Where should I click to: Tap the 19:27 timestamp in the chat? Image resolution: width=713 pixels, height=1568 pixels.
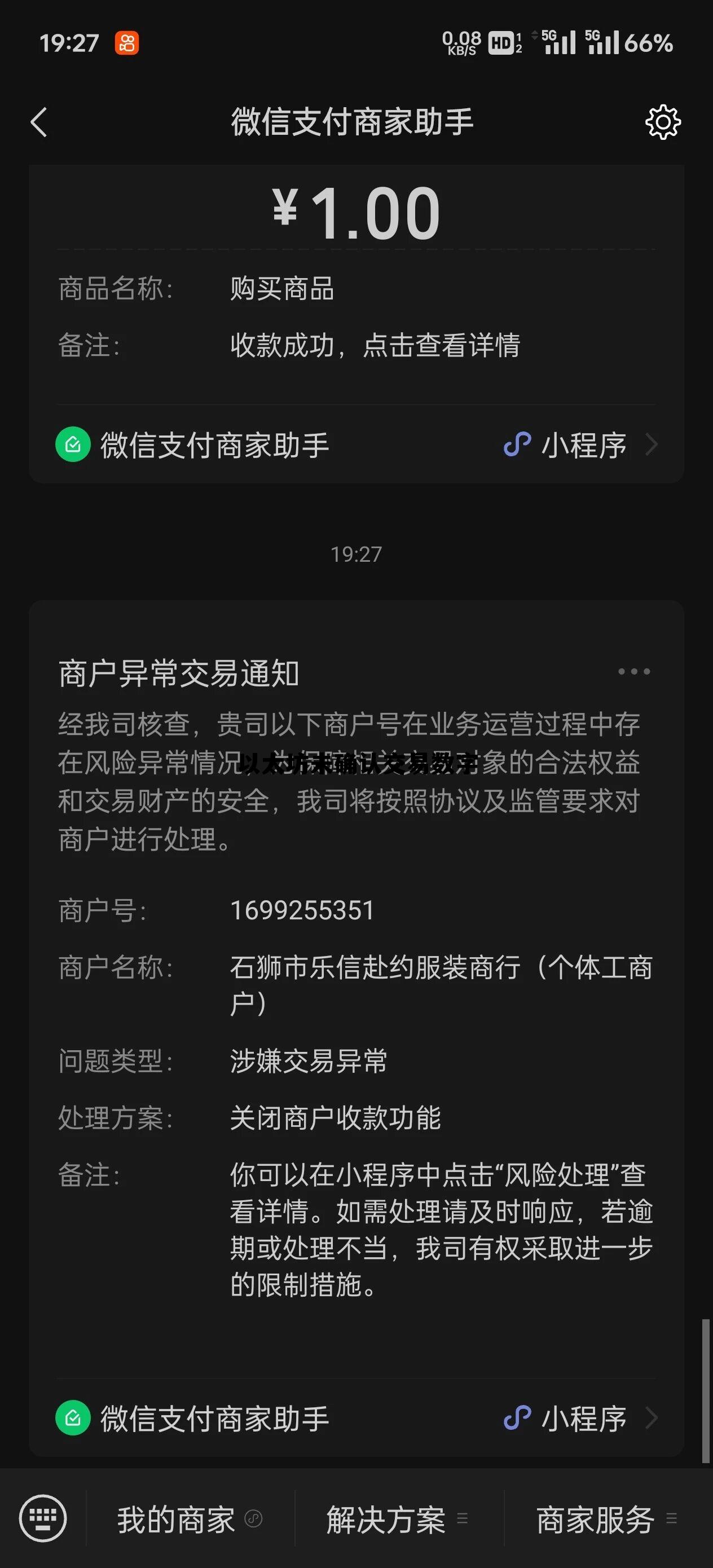click(x=356, y=554)
